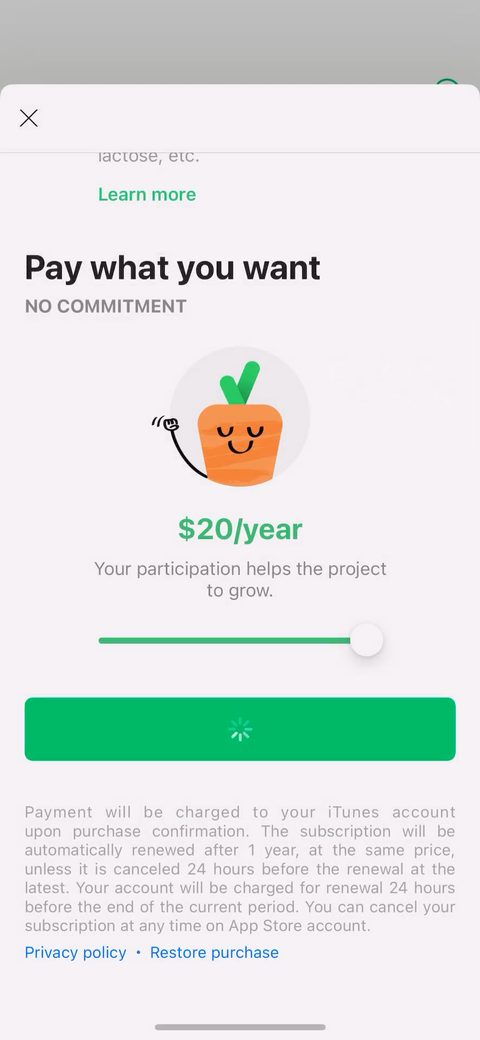Tap the green subscribe button
This screenshot has height=1040, width=480.
(x=240, y=729)
